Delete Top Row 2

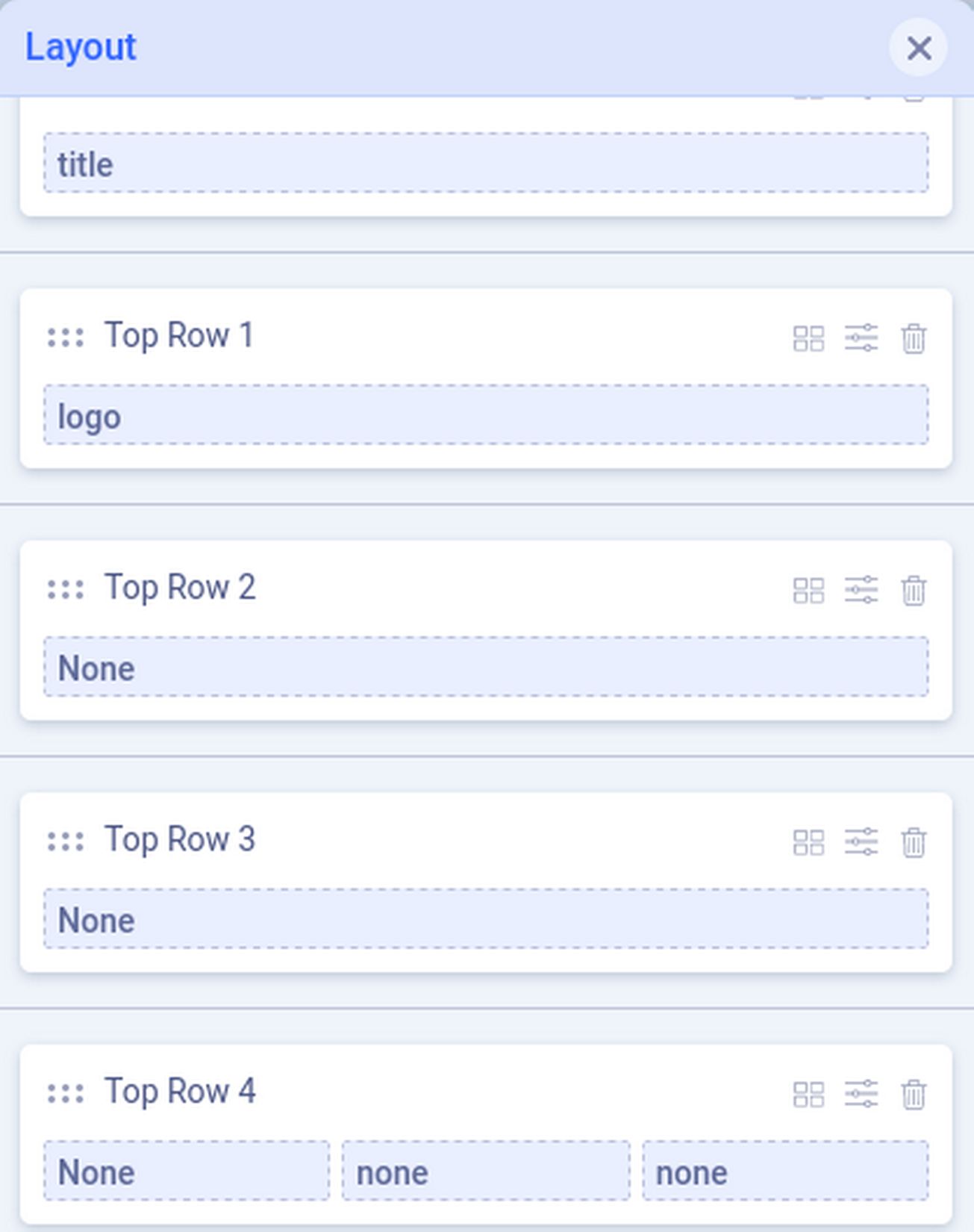914,591
